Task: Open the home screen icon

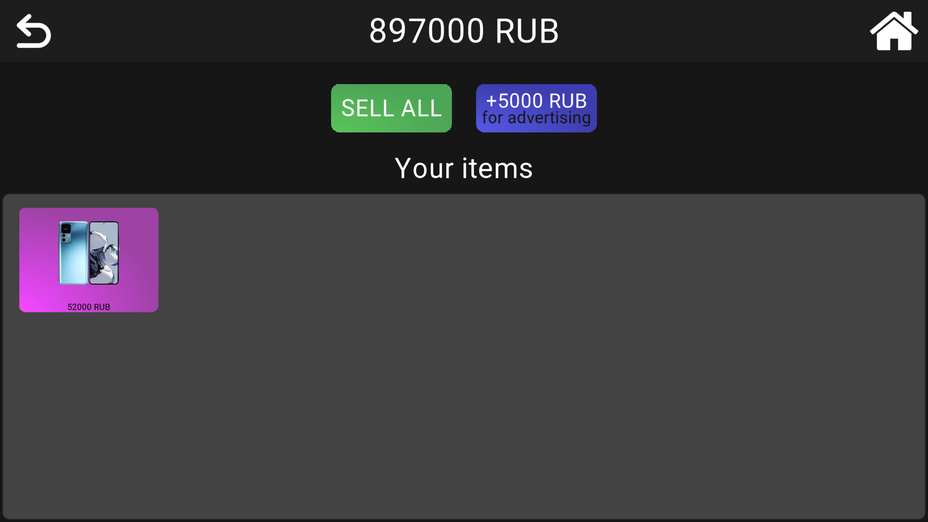Action: (x=893, y=31)
